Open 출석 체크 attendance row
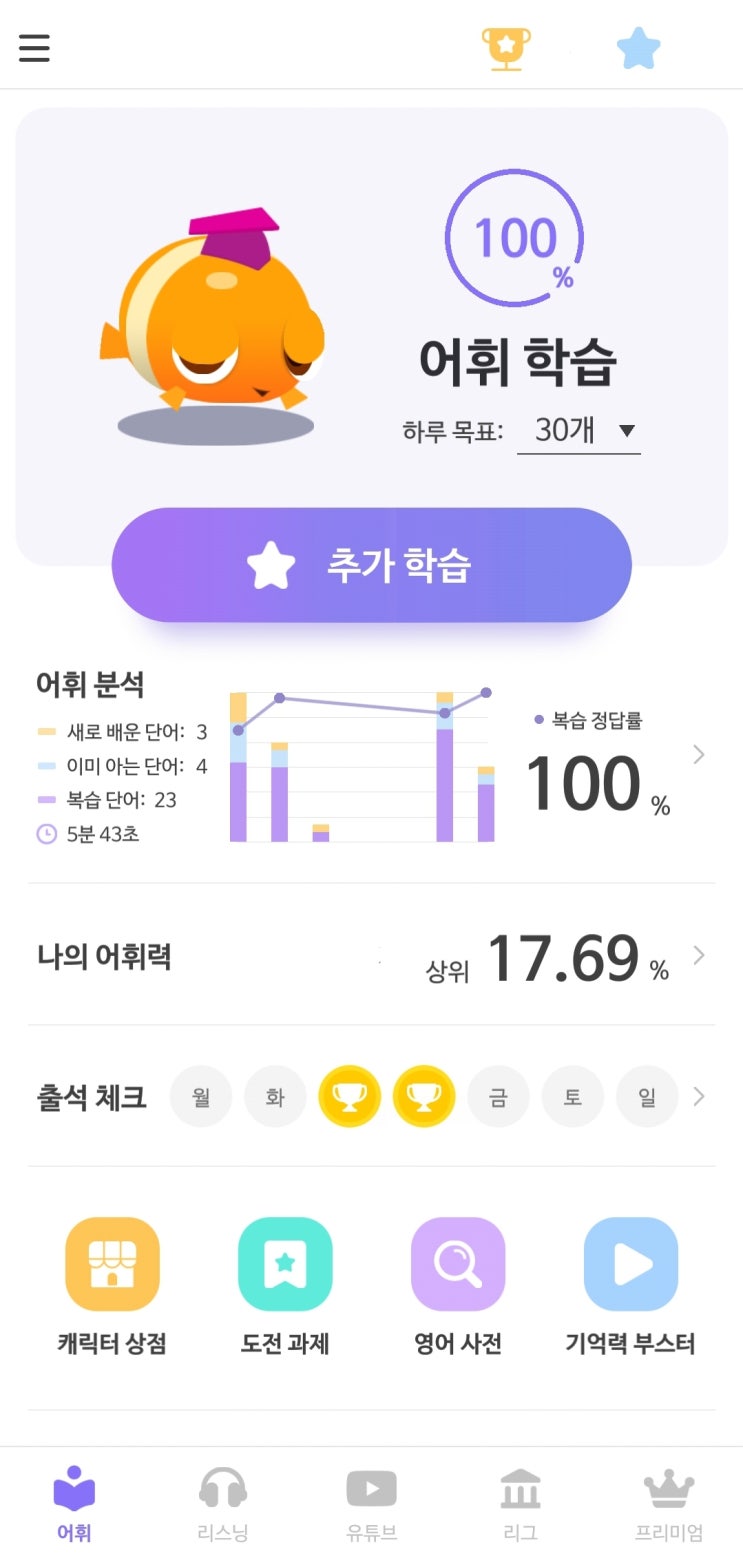The image size is (743, 1556). (x=698, y=1096)
